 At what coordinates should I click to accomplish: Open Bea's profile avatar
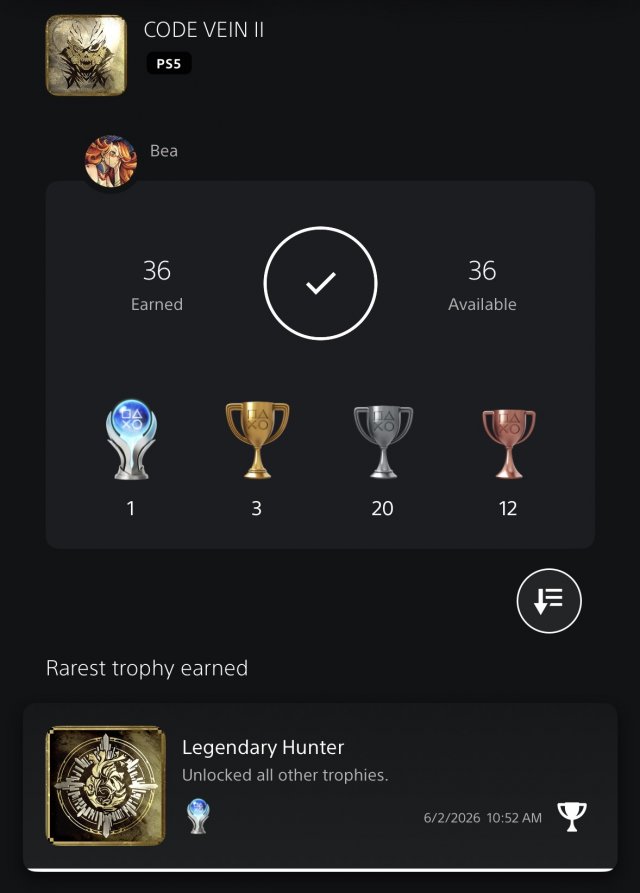pos(111,160)
